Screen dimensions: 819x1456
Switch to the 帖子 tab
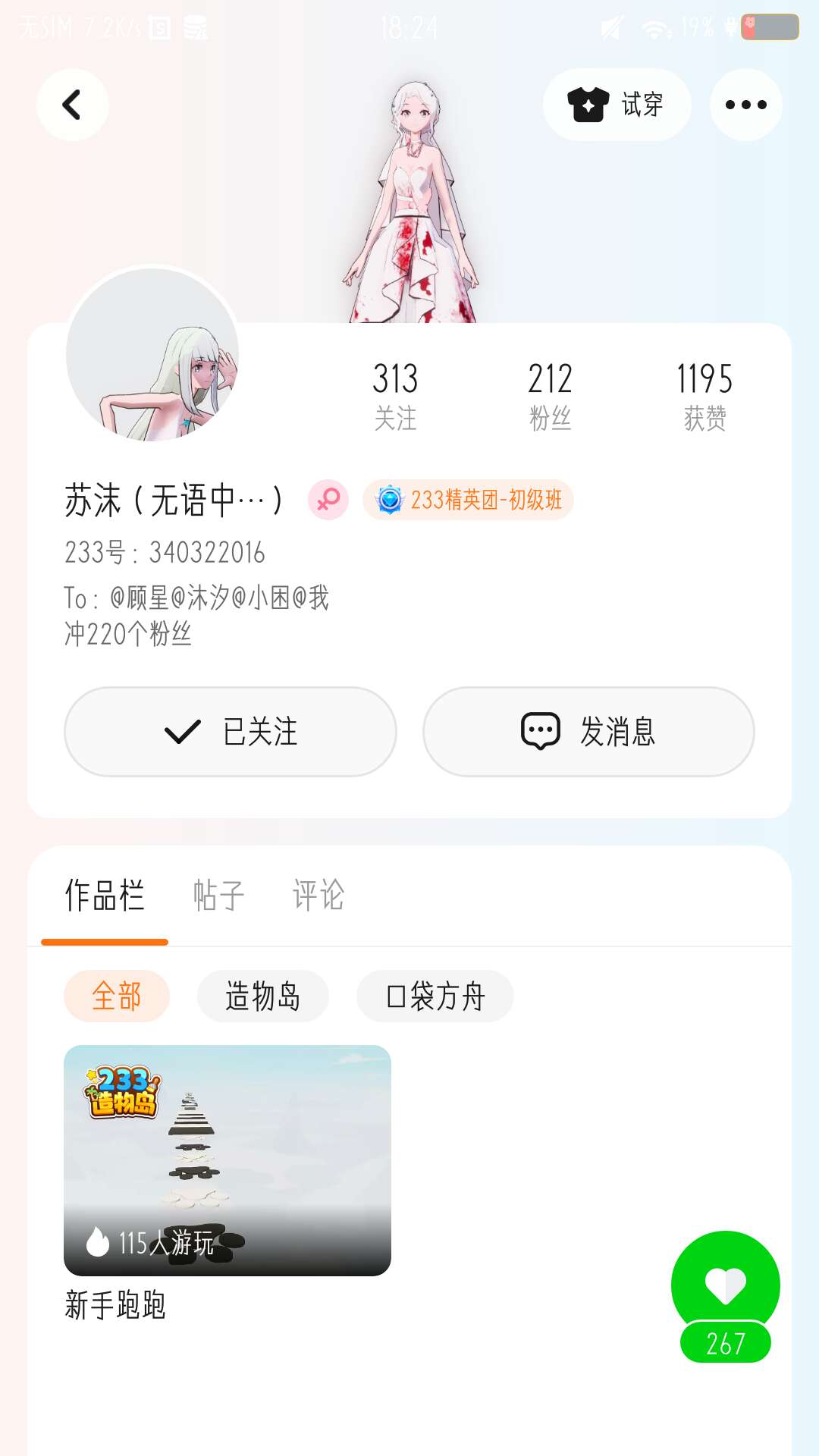(x=218, y=896)
